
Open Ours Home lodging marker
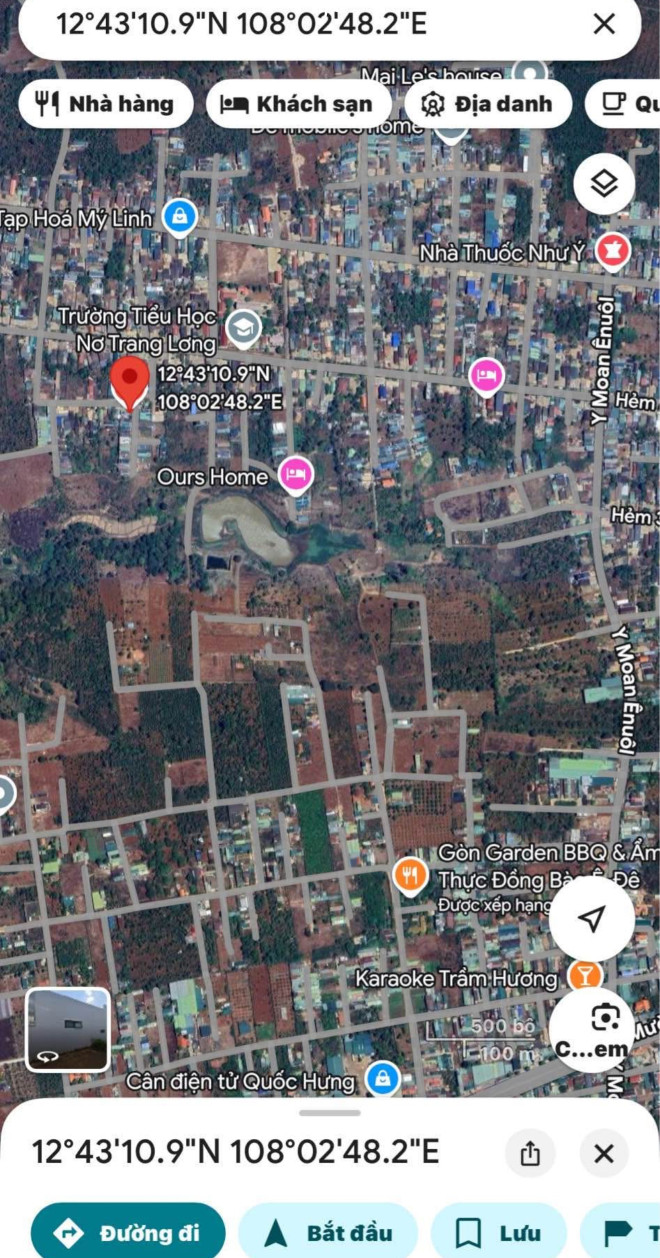(x=295, y=475)
